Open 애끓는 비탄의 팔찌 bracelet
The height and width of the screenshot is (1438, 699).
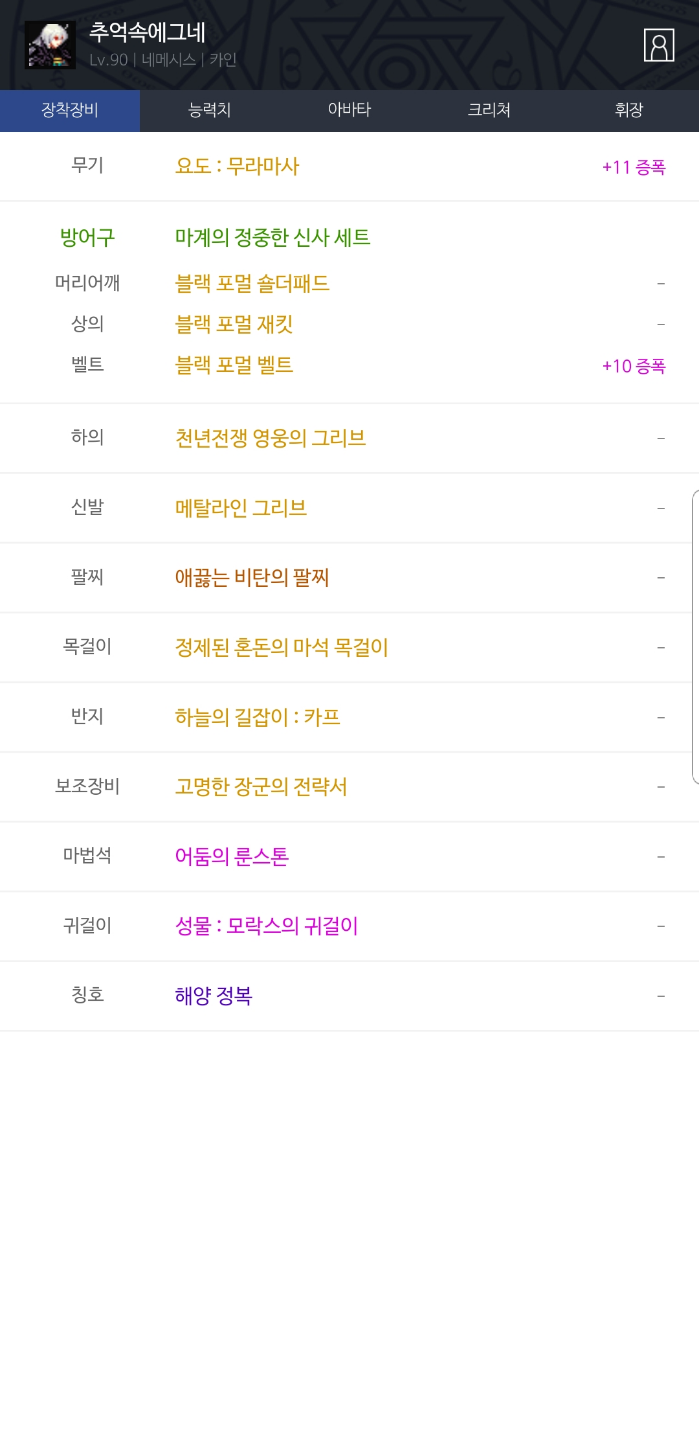tap(252, 578)
